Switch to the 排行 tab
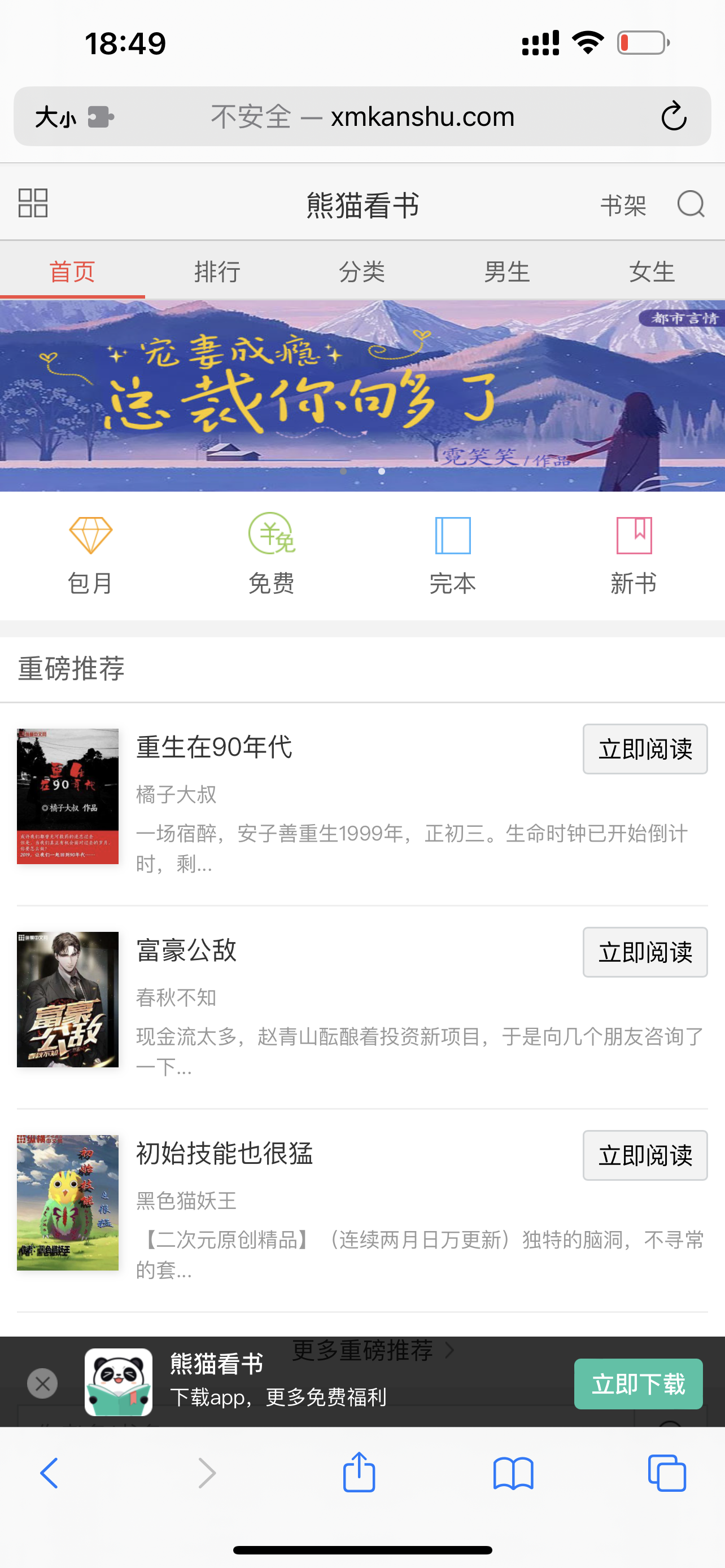This screenshot has width=725, height=1568. tap(217, 271)
